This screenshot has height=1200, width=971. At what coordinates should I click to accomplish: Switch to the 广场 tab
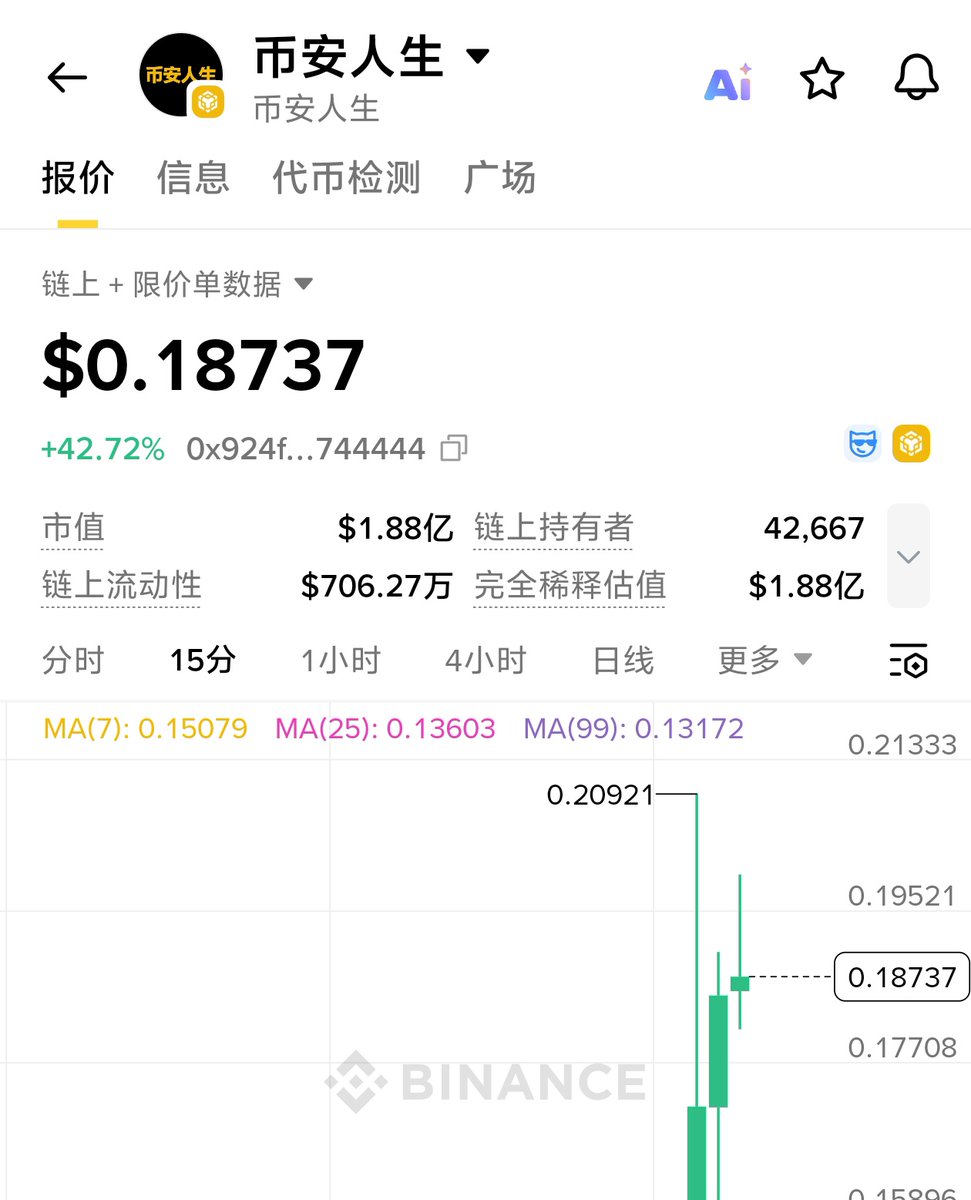[x=500, y=178]
